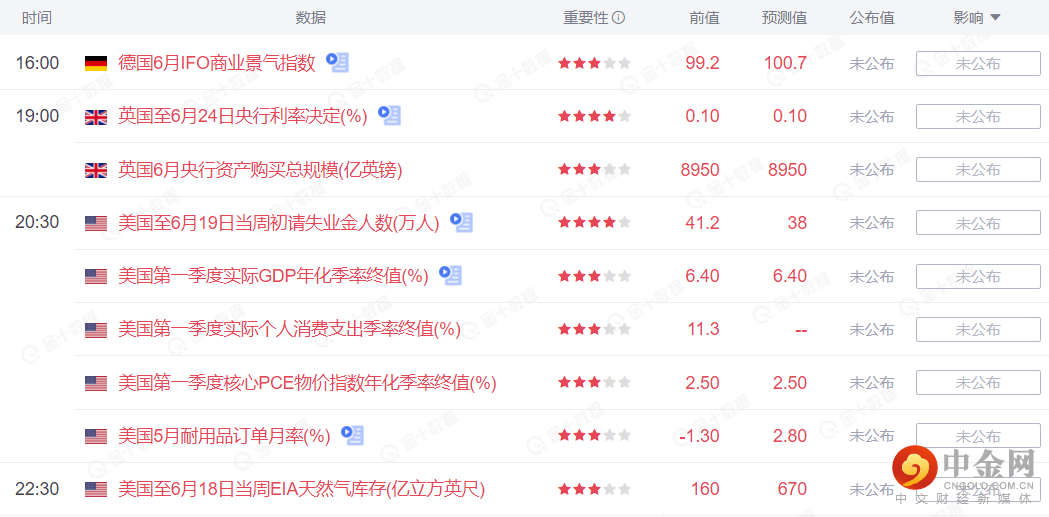Image resolution: width=1049 pixels, height=517 pixels.
Task: Open 美国5月耐用品订单月率 details
Action: (x=224, y=436)
